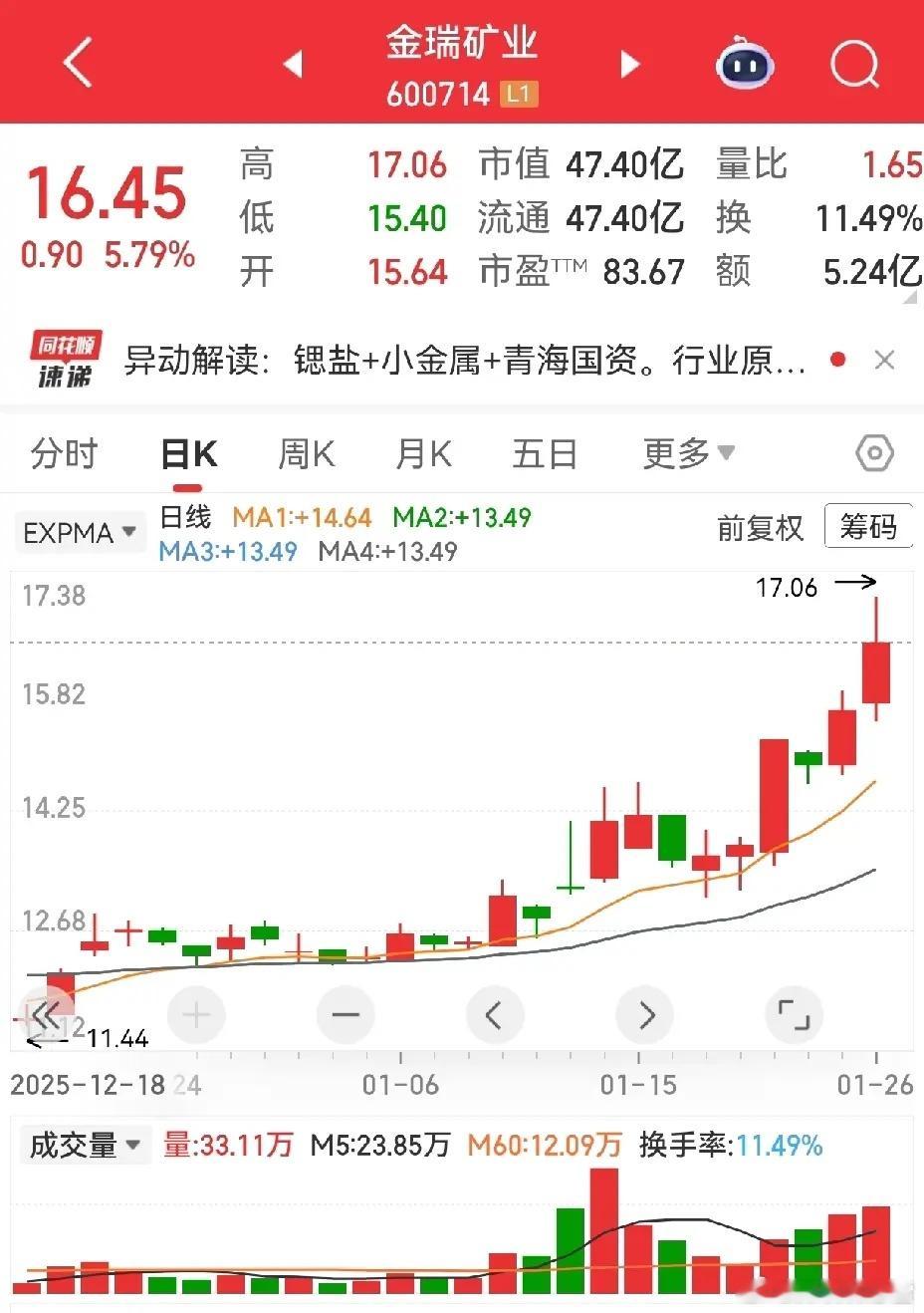The image size is (924, 1313).
Task: Tap the 前复权 adjustment option
Action: point(760,528)
